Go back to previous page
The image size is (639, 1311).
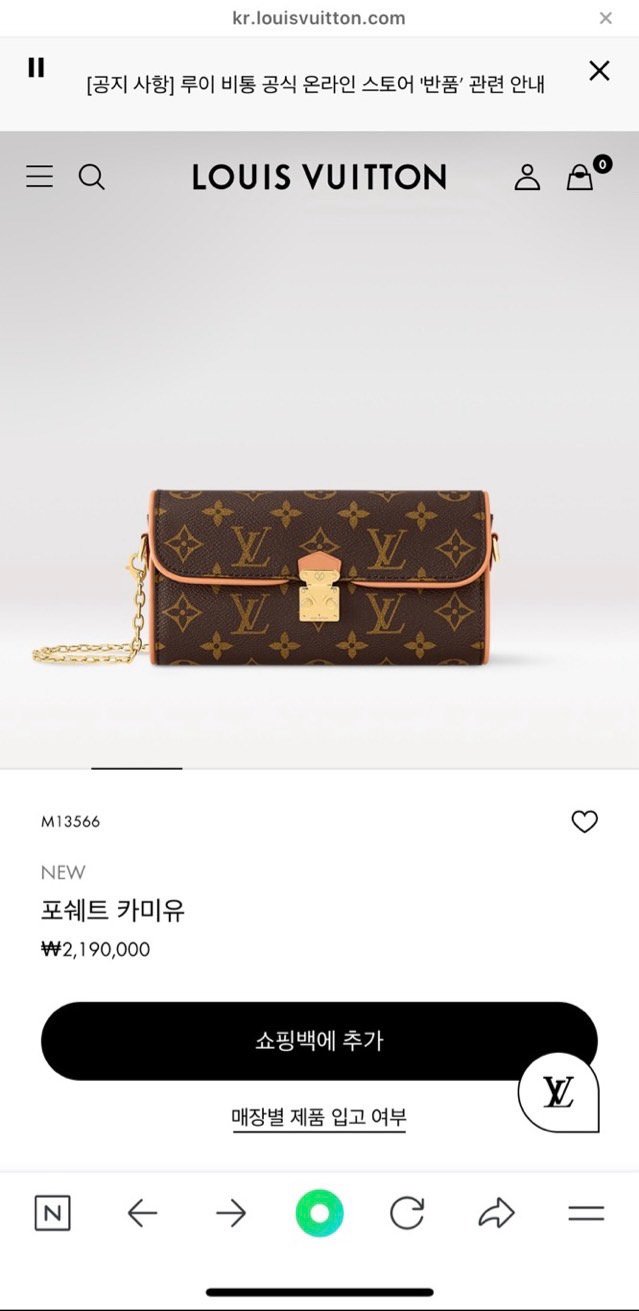(x=142, y=1214)
